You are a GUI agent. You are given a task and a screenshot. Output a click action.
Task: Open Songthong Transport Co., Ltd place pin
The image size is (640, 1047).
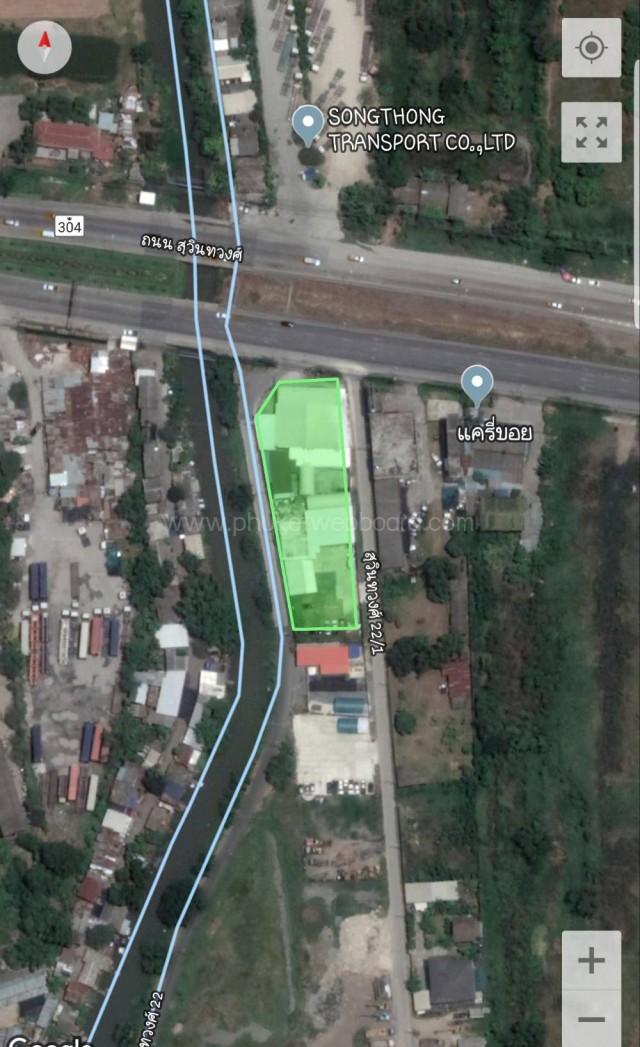pos(308,125)
